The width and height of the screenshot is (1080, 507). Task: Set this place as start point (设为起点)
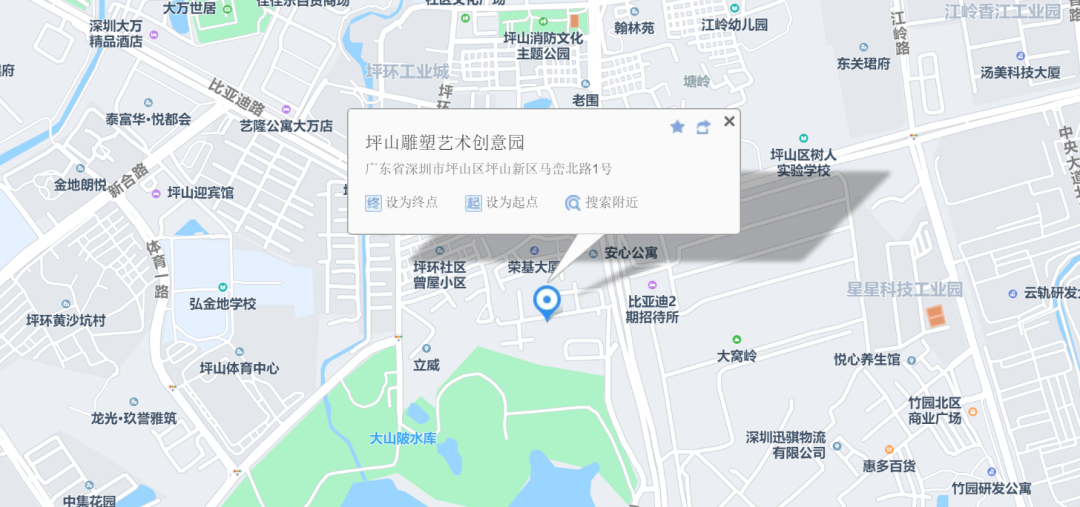(502, 202)
